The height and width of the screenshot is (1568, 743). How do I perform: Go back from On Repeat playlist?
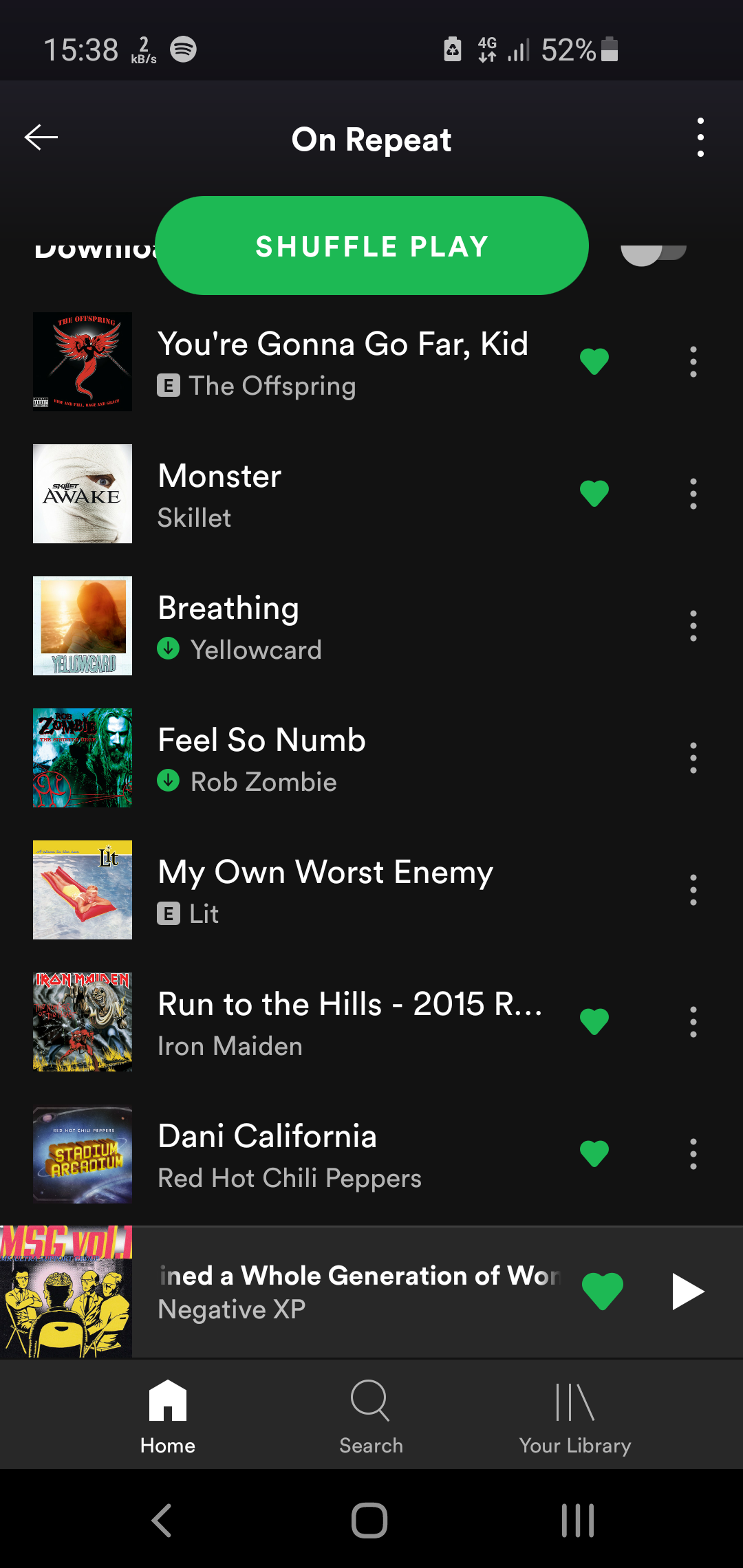tap(41, 138)
